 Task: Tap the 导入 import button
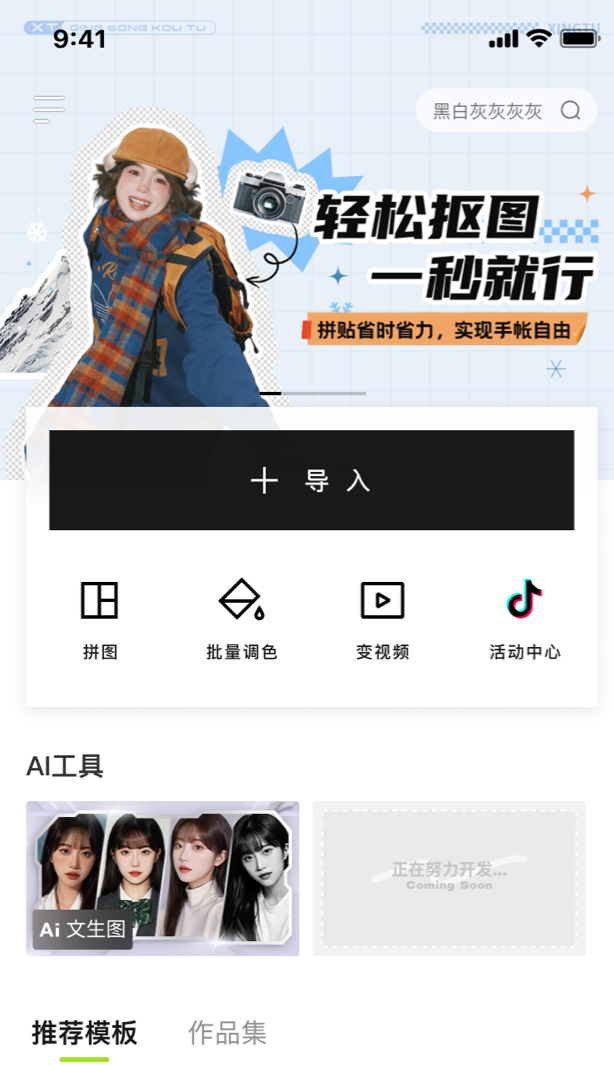click(x=311, y=480)
